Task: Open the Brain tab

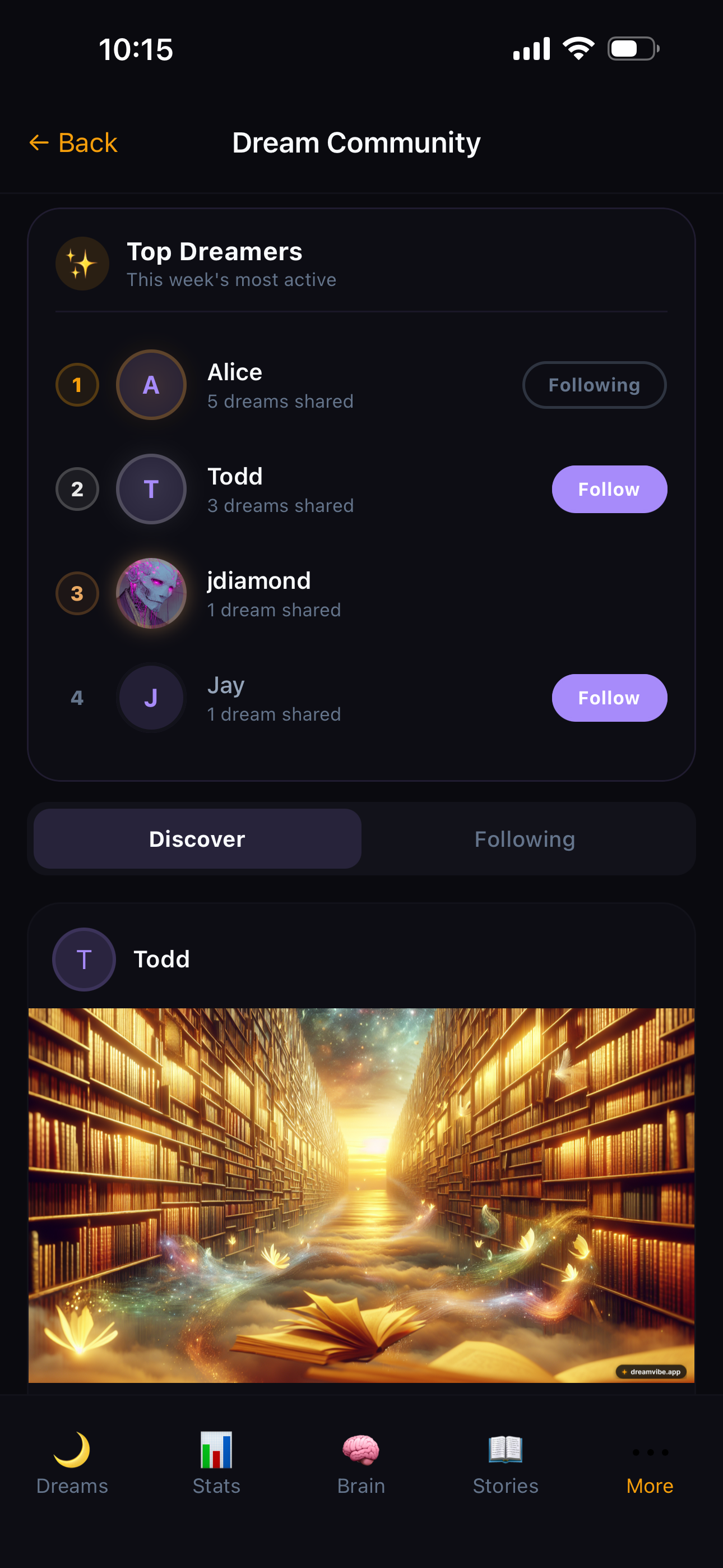Action: [361, 1463]
